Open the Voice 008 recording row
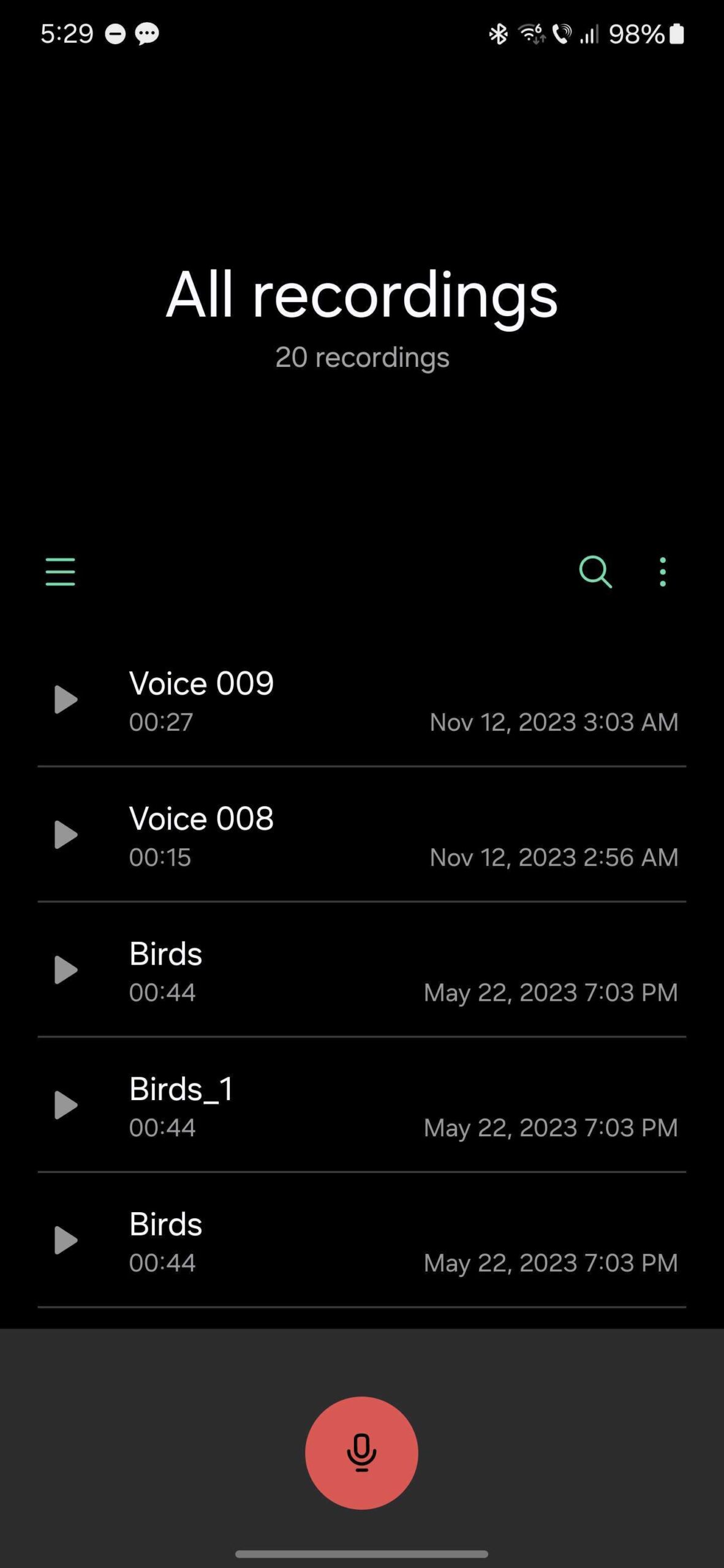Viewport: 724px width, 1568px height. [x=368, y=836]
